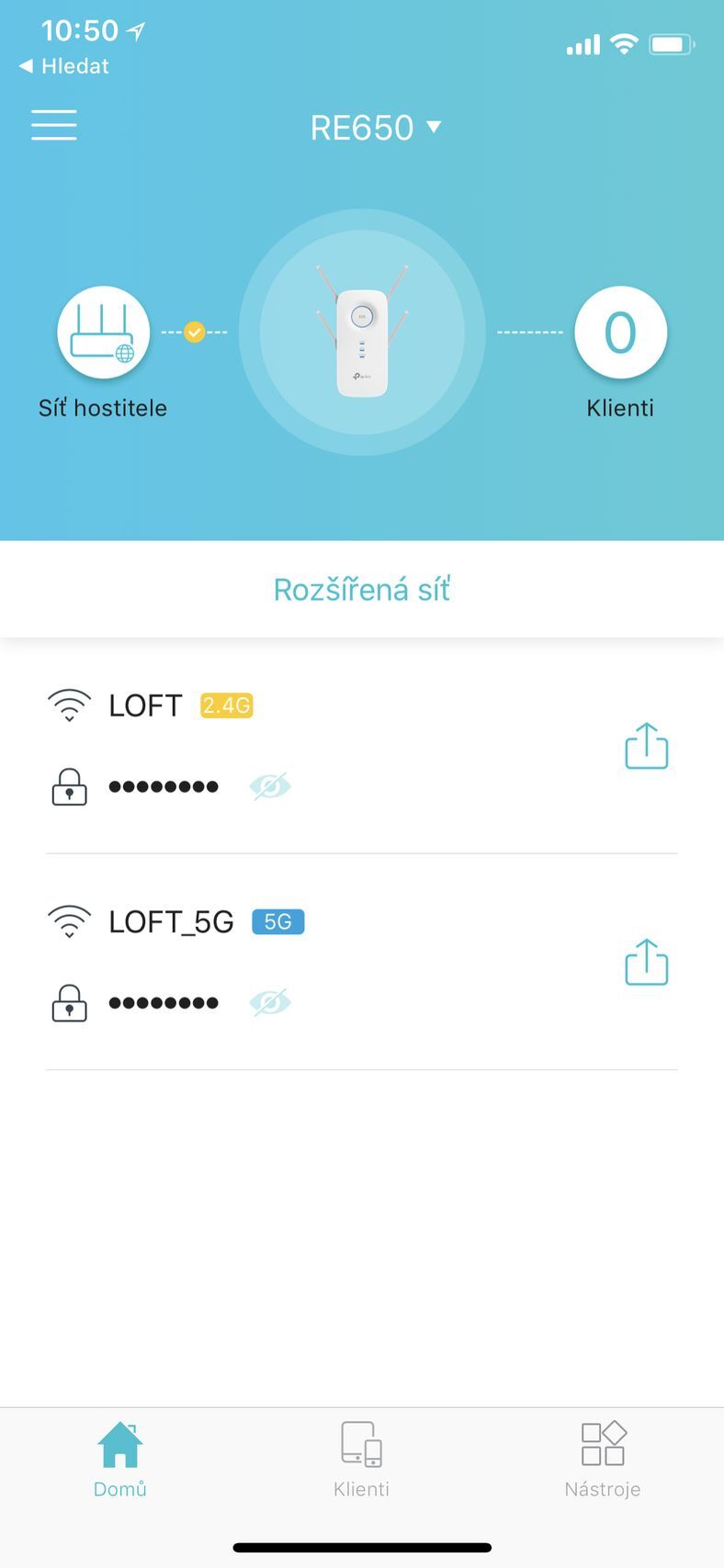The height and width of the screenshot is (1568, 724).
Task: Share the LOFT_5G network
Action: [646, 962]
